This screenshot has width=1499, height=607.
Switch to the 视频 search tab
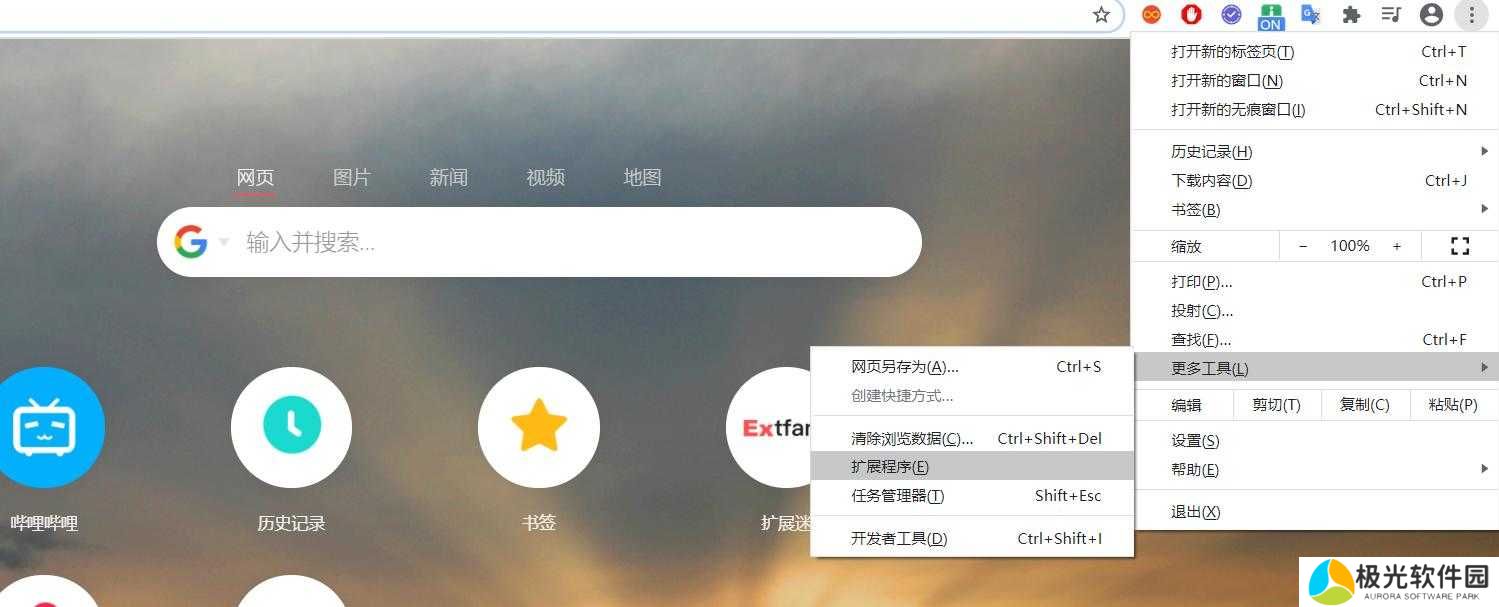click(x=545, y=178)
